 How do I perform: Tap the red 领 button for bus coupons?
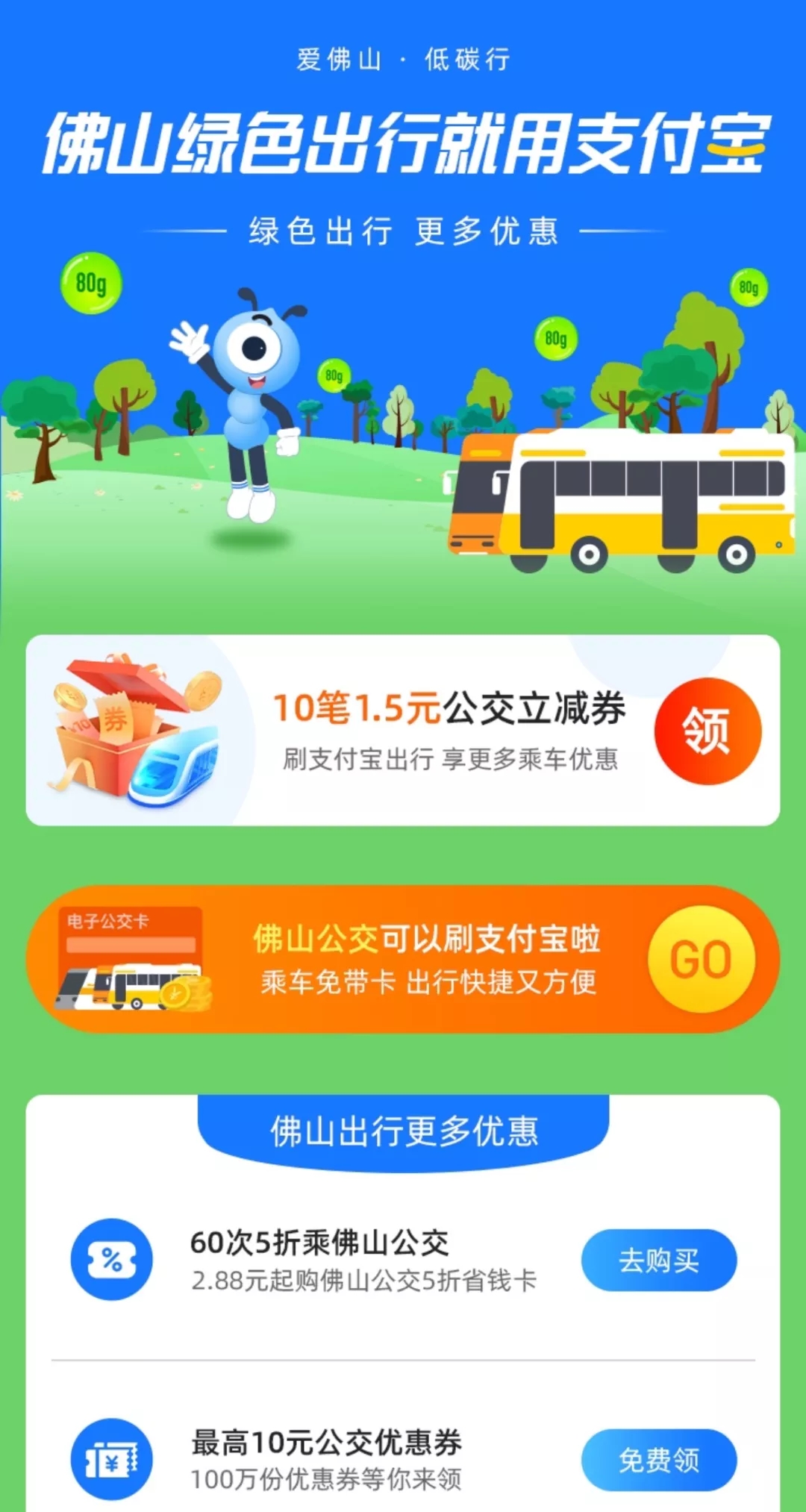pos(707,731)
